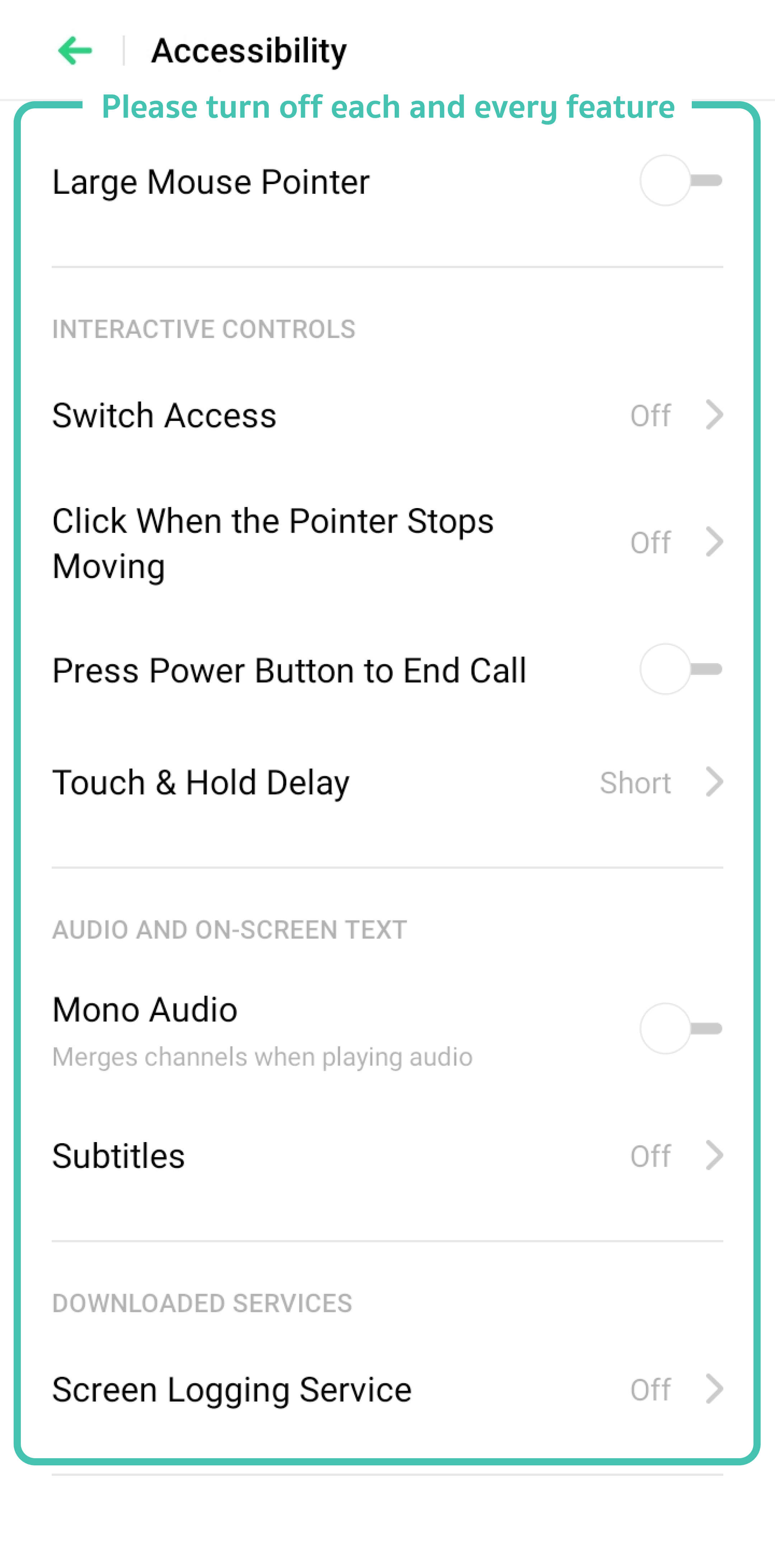Open Switch Access settings
The image size is (775, 1568).
[x=387, y=416]
